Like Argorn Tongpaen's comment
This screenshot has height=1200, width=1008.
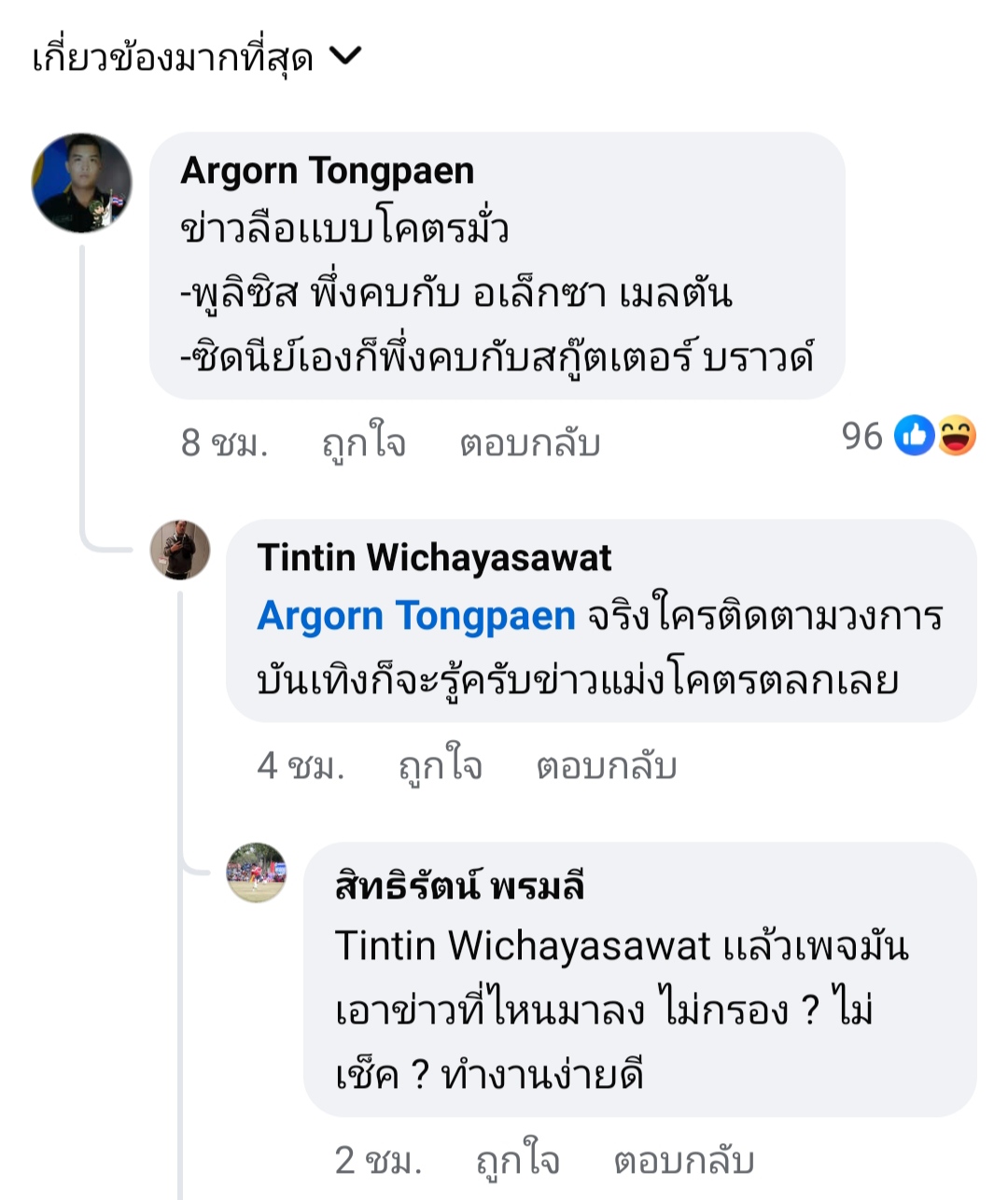[x=363, y=442]
